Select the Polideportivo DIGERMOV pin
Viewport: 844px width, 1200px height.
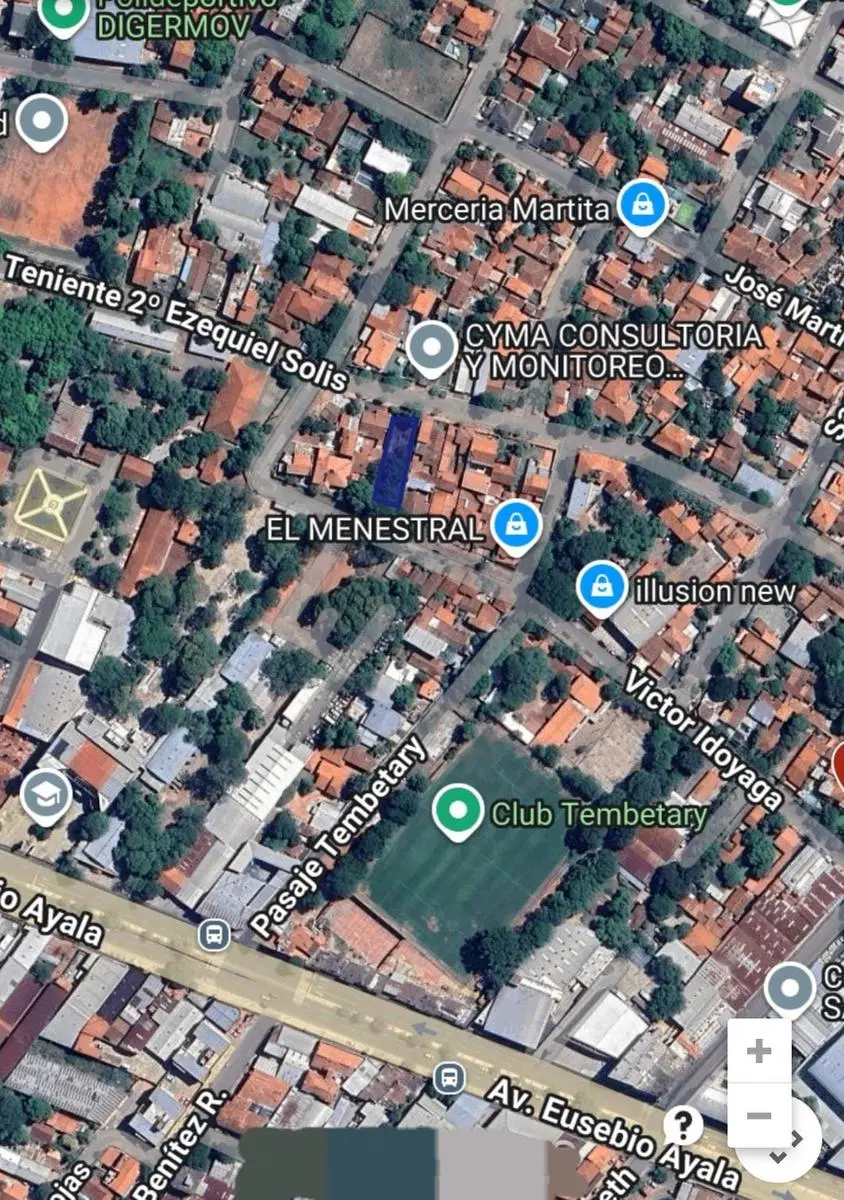pyautogui.click(x=63, y=14)
